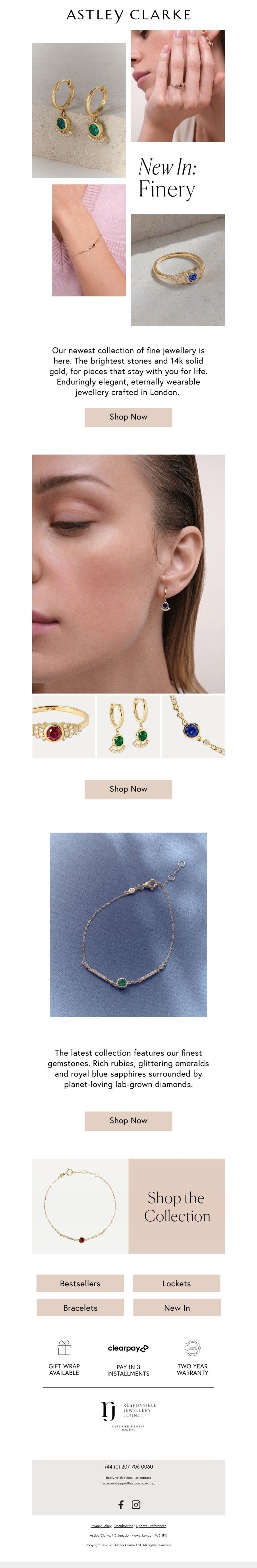Open the model earring photo
The image size is (257, 1568).
point(128,573)
